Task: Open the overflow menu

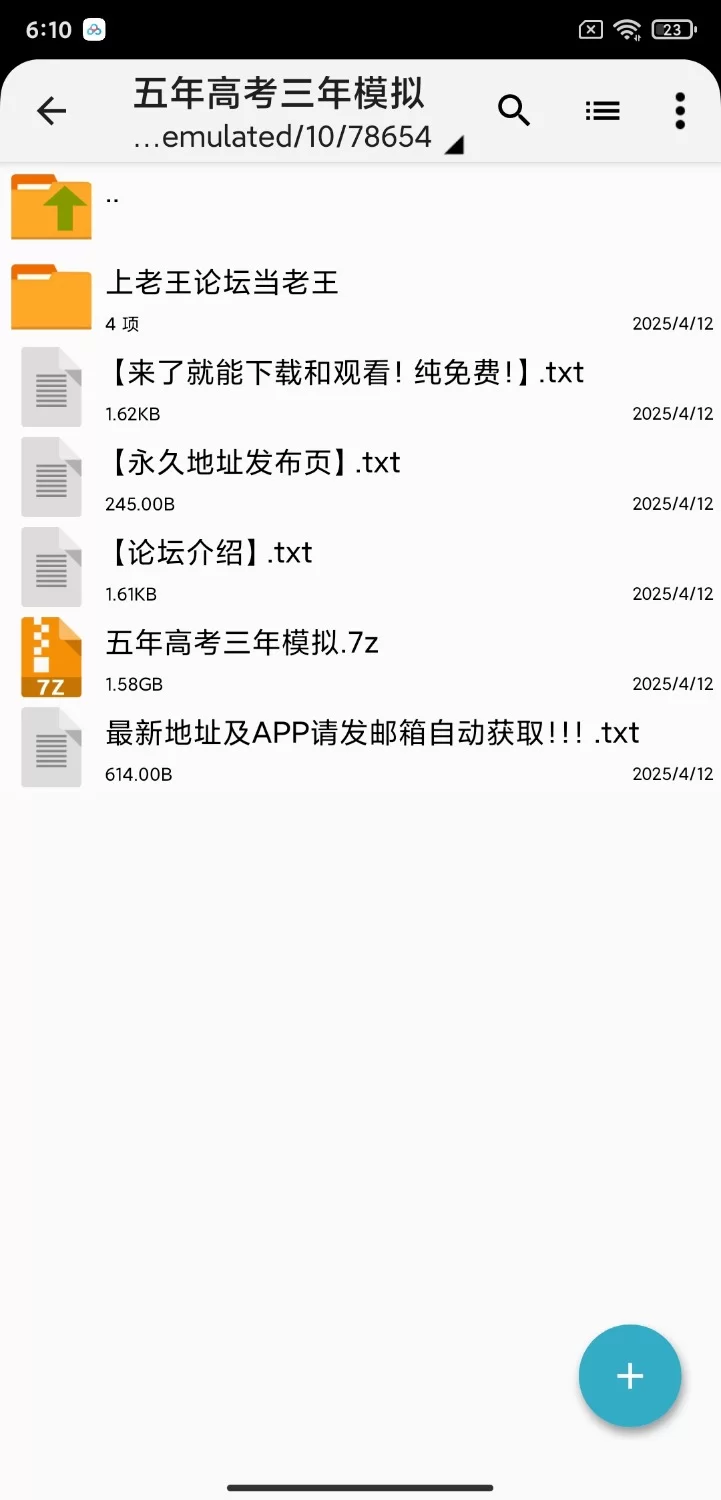Action: (x=680, y=111)
